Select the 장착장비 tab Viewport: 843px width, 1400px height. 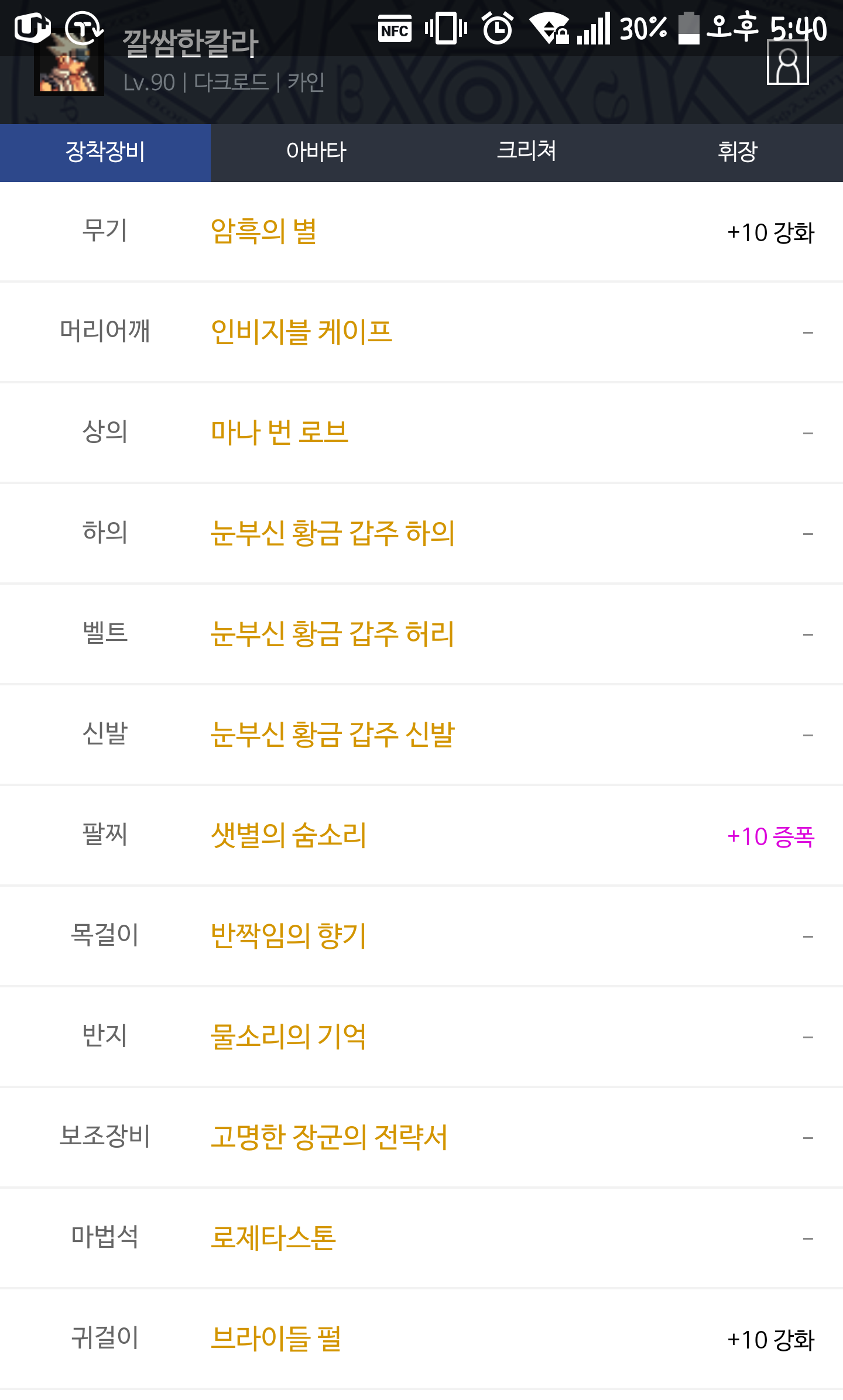point(105,152)
